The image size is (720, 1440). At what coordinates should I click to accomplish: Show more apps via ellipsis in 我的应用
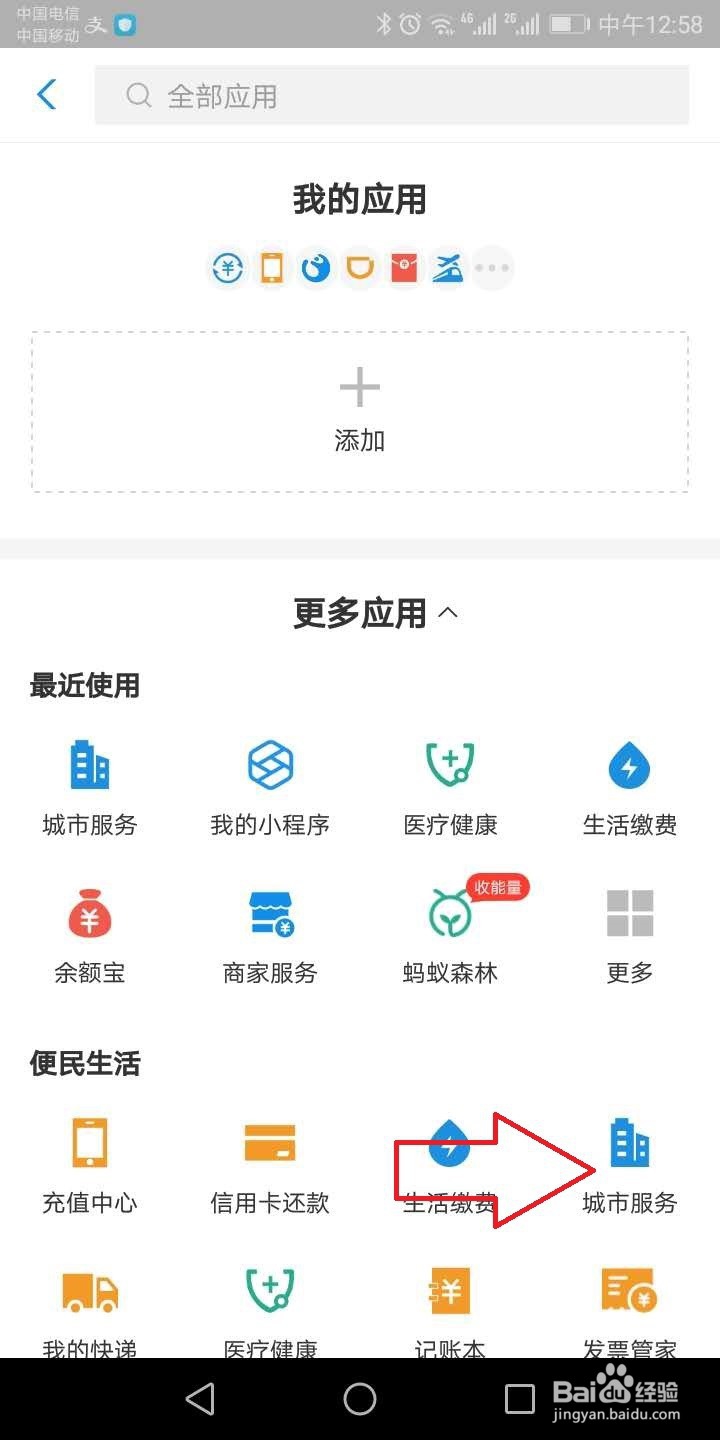492,267
